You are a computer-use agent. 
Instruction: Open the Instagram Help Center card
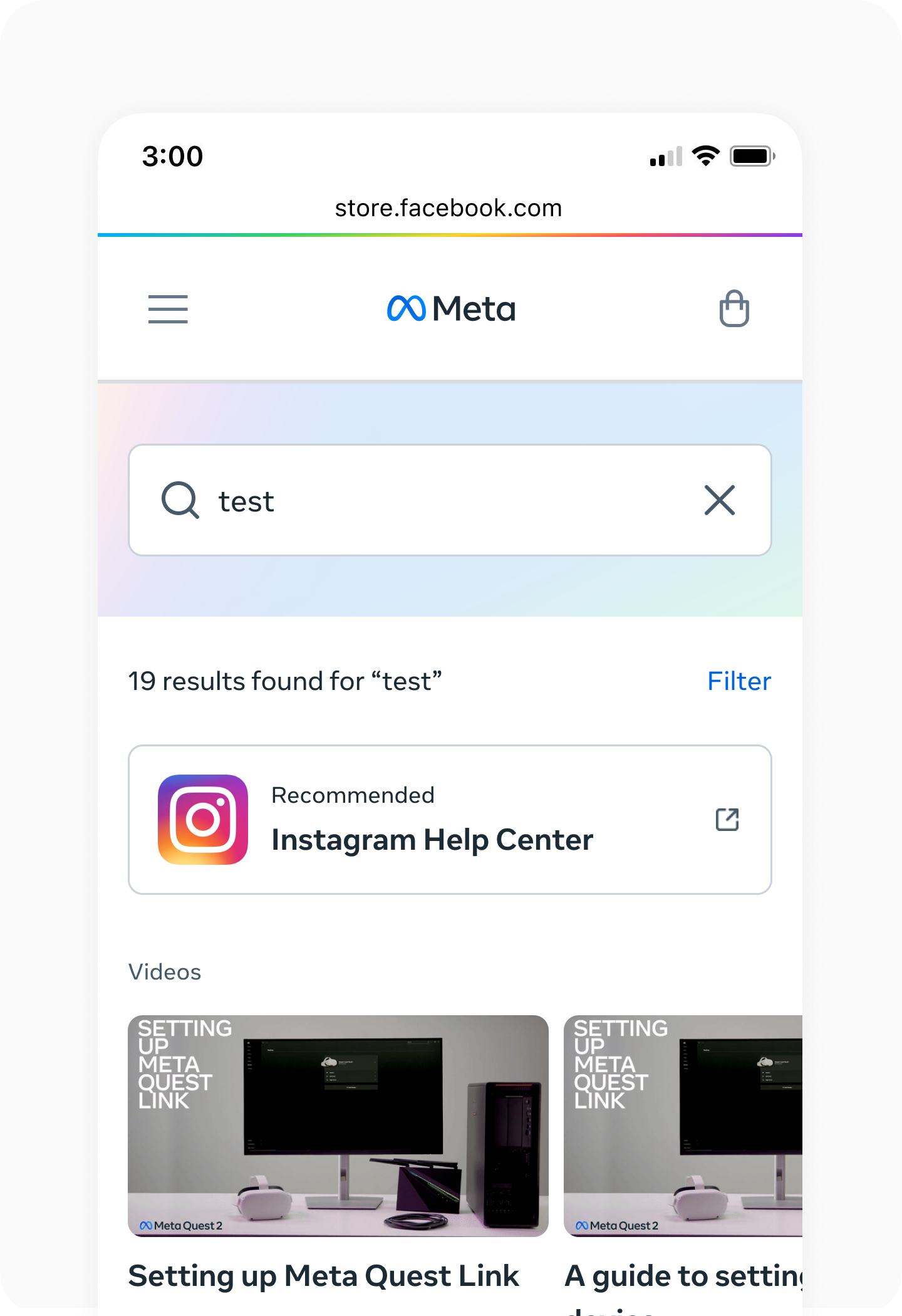(450, 819)
